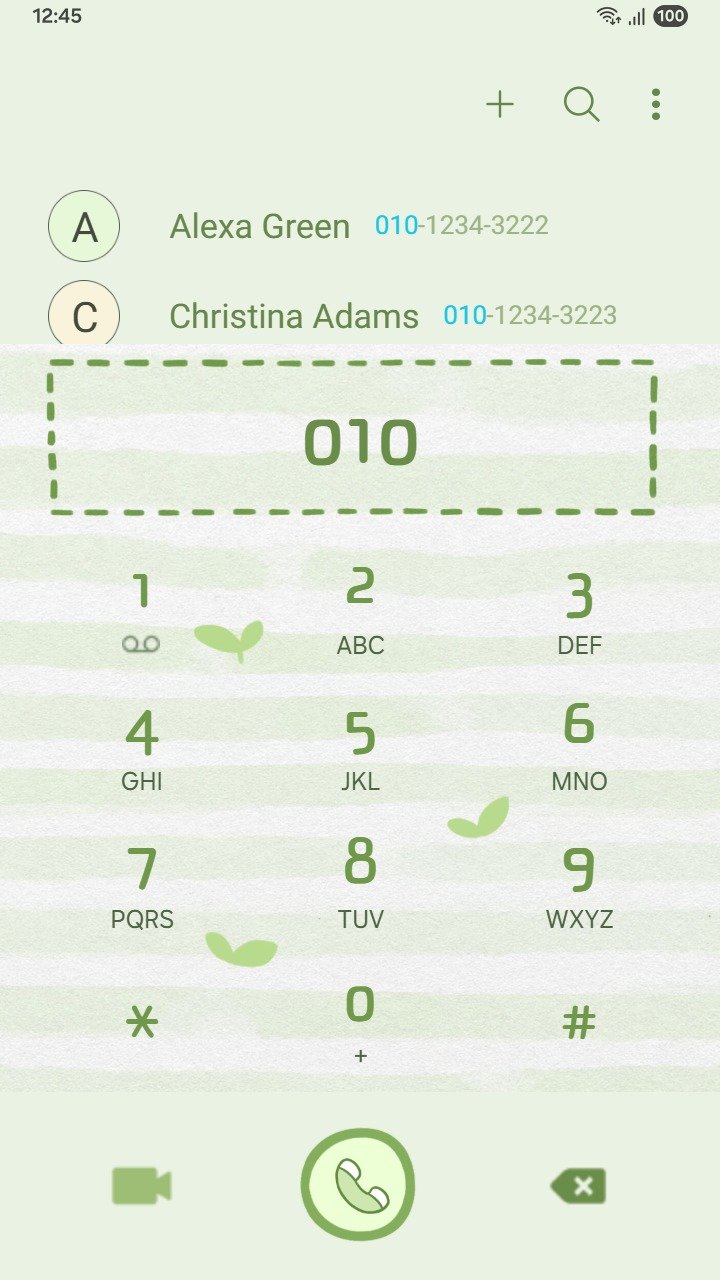Open the search magnifier icon

click(581, 104)
